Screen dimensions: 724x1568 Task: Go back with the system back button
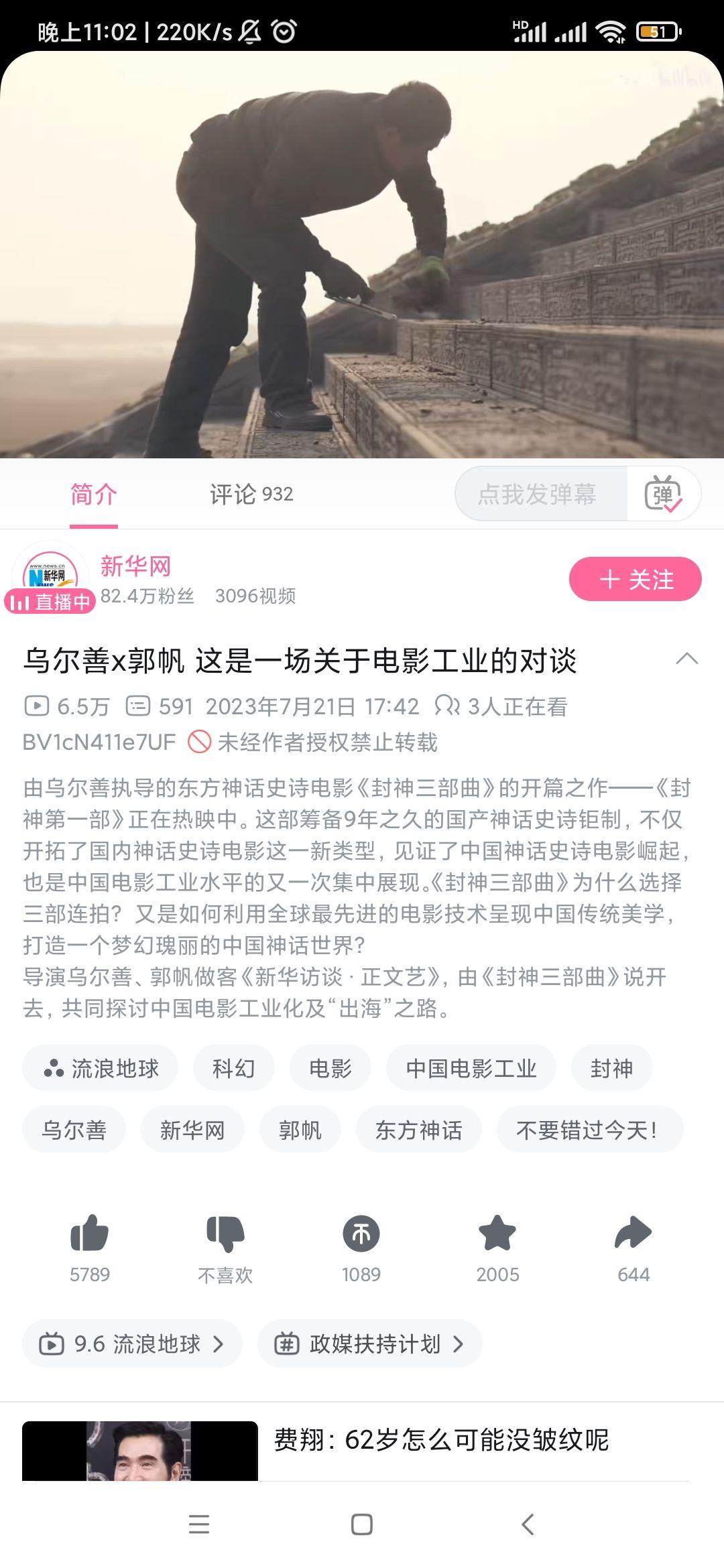click(x=528, y=1524)
